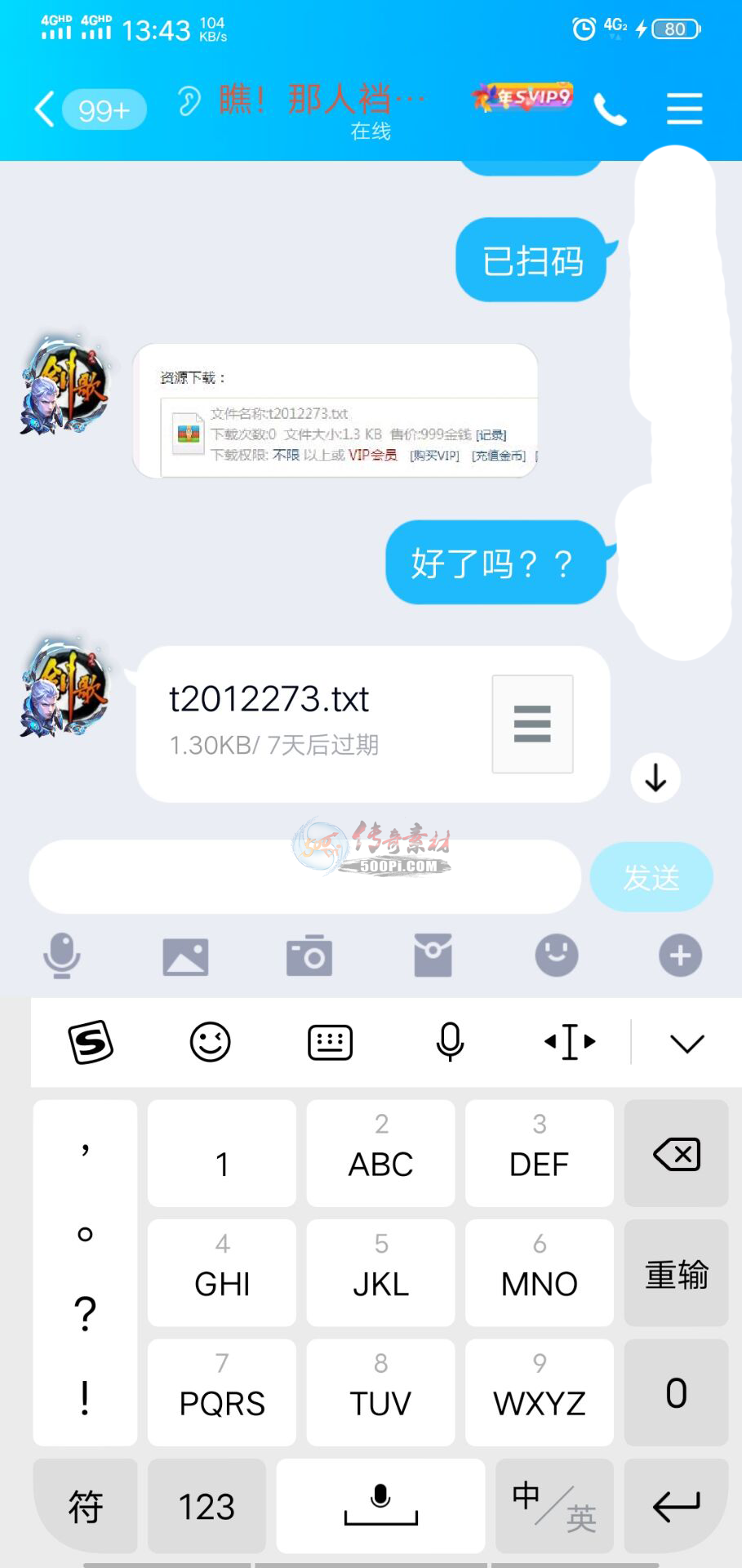The image size is (742, 1568).
Task: Toggle earpiece mode icon
Action: [189, 101]
